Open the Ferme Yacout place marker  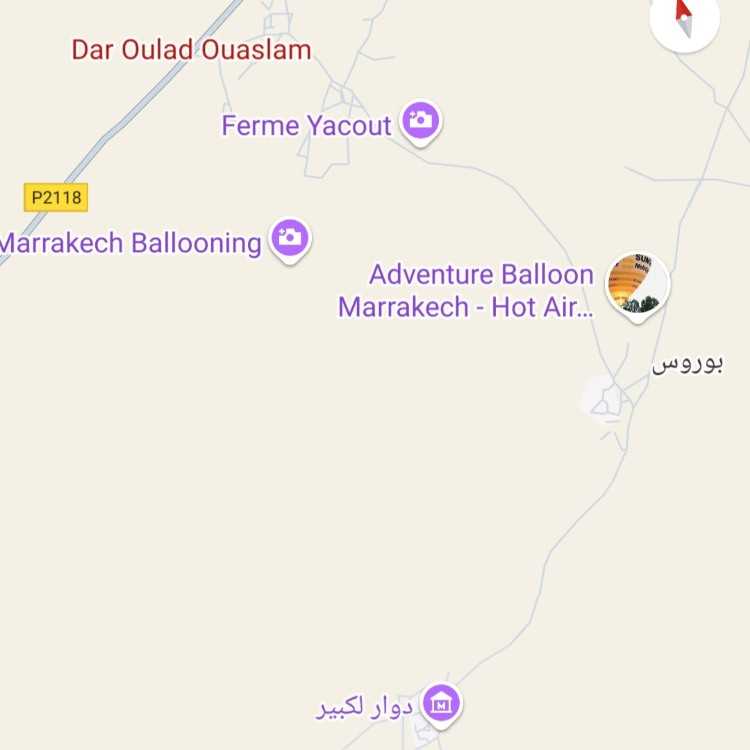coord(421,122)
